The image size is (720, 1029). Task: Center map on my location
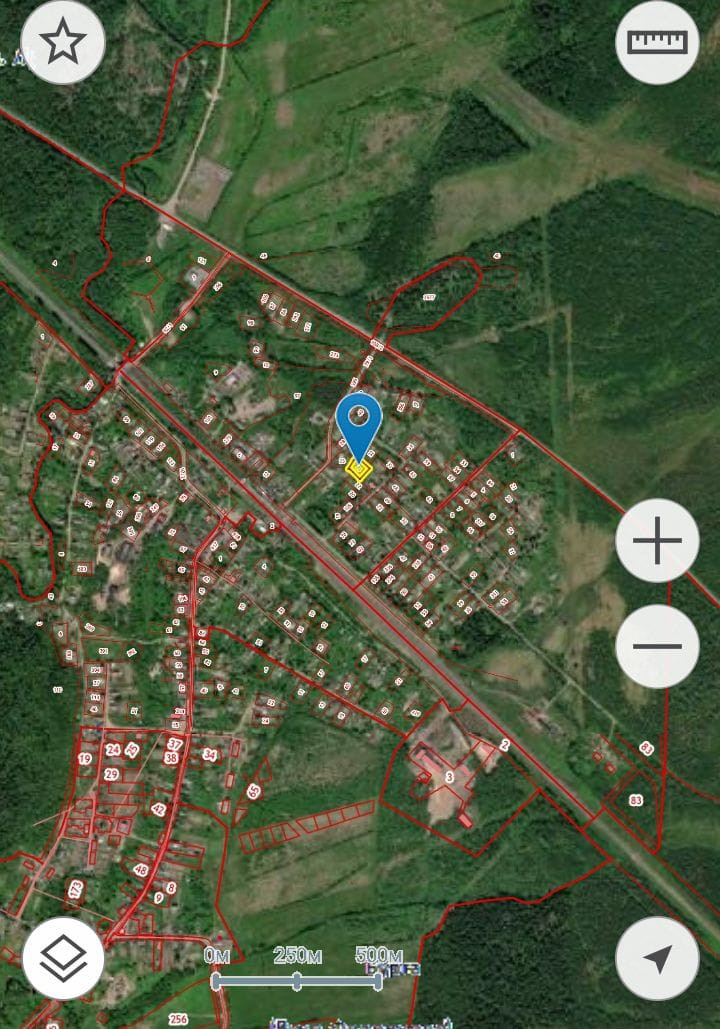coord(657,958)
